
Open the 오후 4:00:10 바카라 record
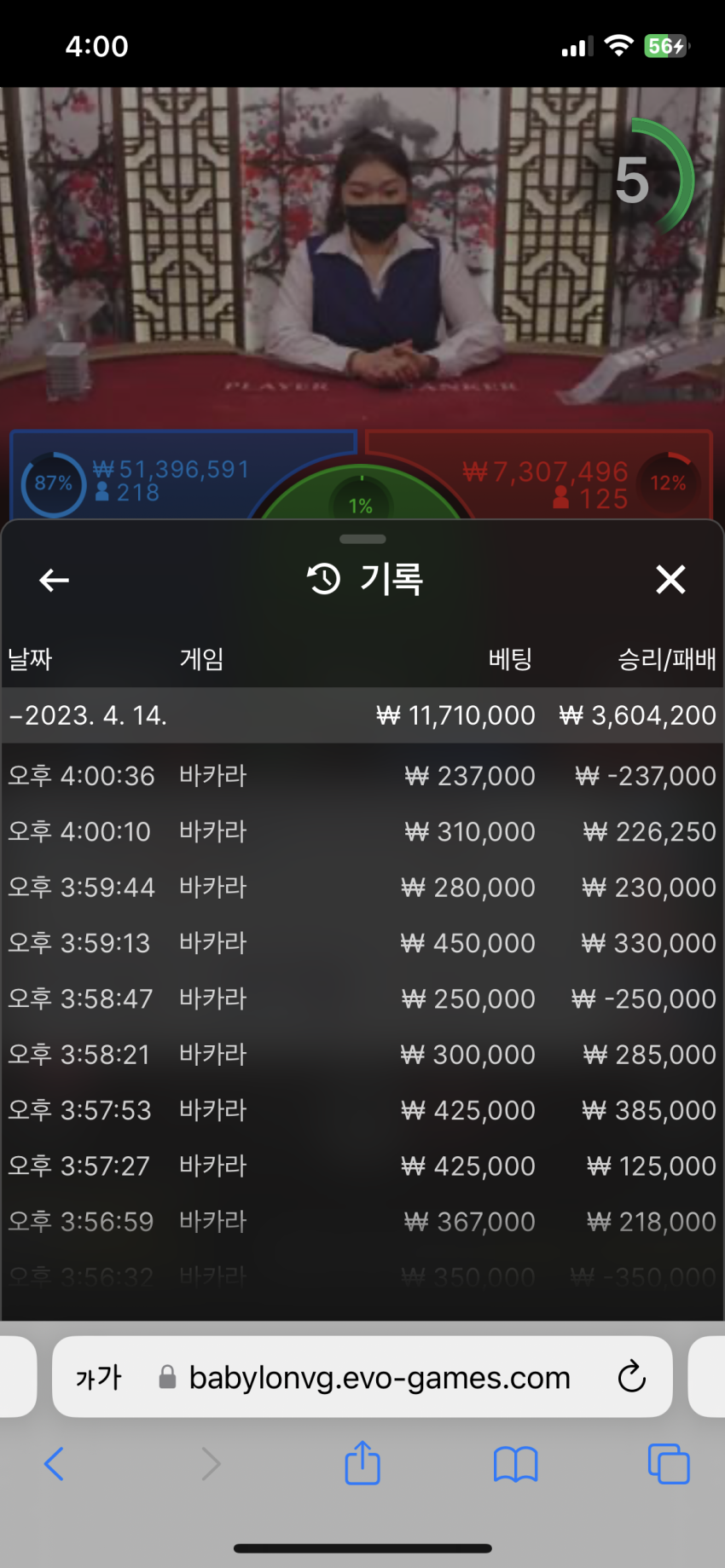tap(362, 831)
